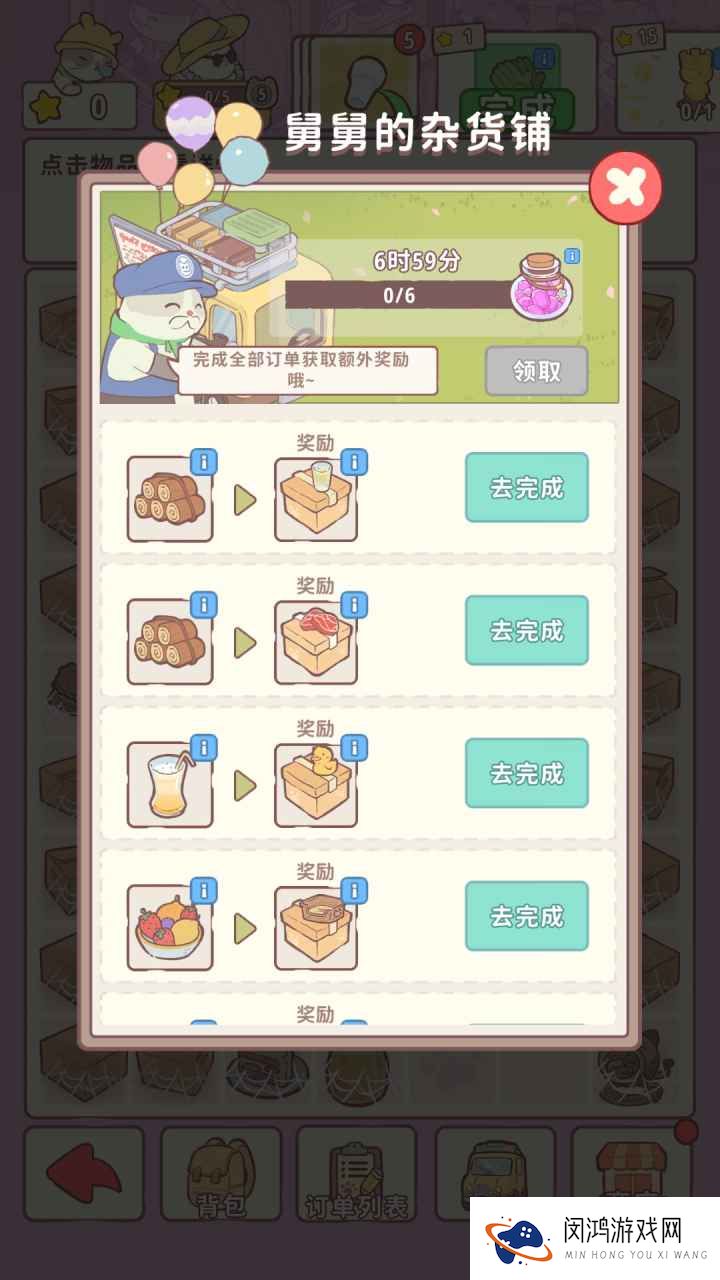This screenshot has height=1280, width=720.
Task: Show info for the meat reward box
Action: (x=354, y=604)
